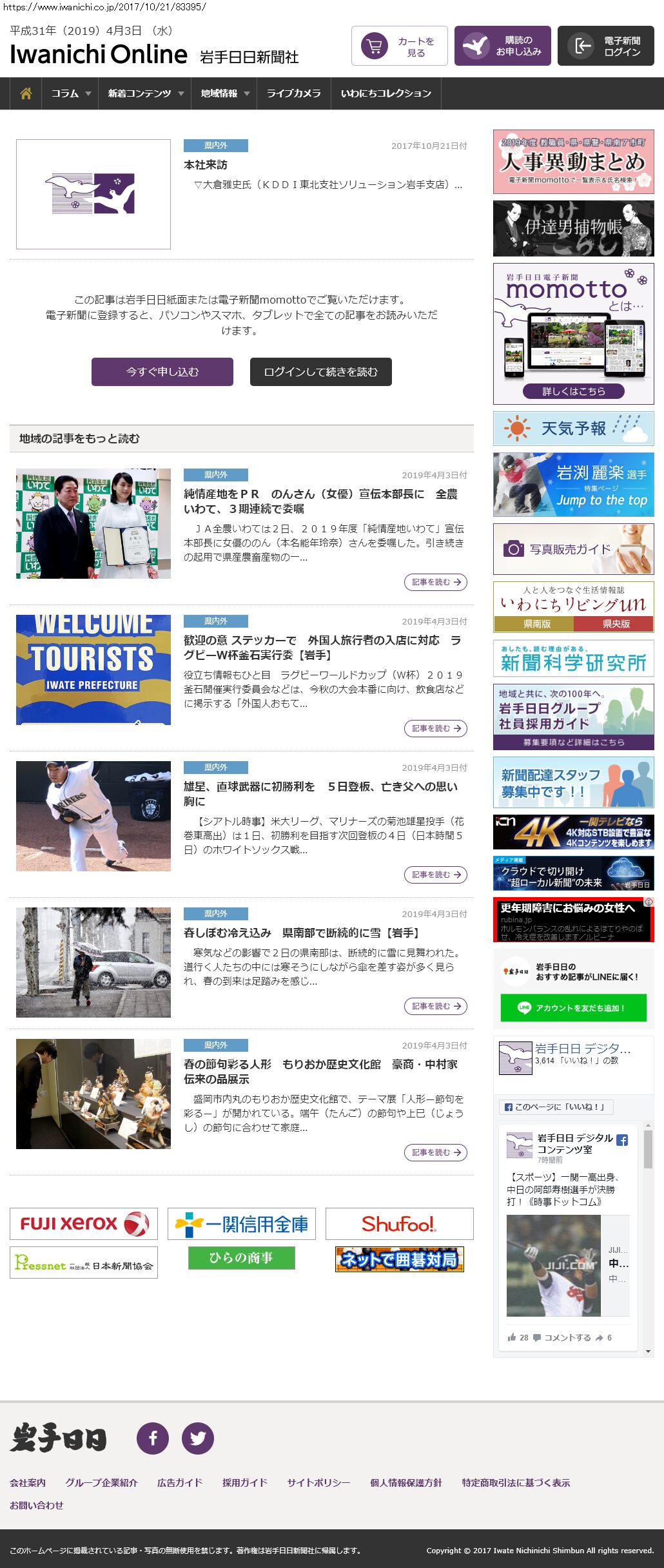
Task: Read the のんさん 宣伝本部長 article
Action: [x=320, y=501]
